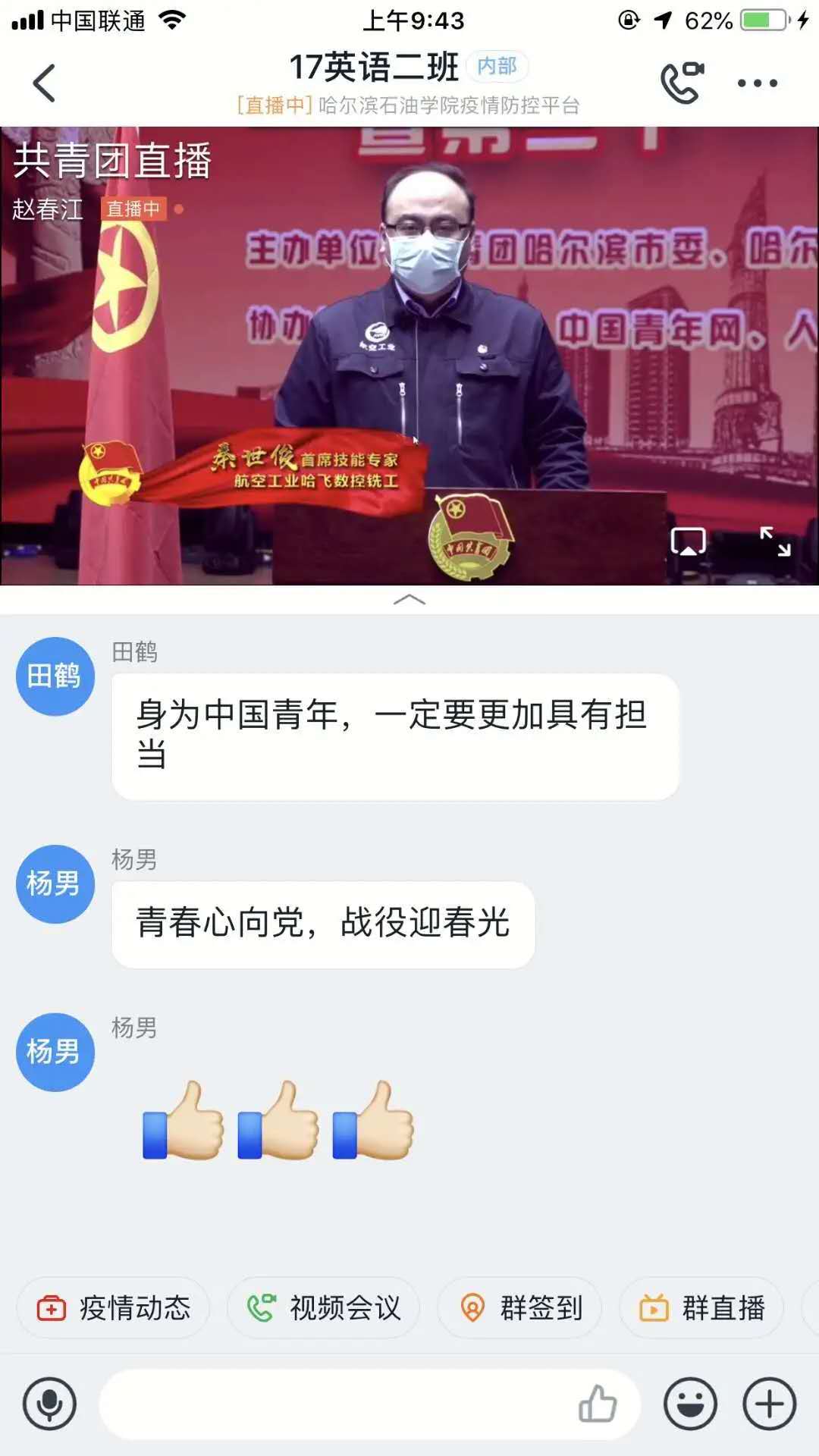
Task: Open the emoji picker
Action: tap(690, 1404)
